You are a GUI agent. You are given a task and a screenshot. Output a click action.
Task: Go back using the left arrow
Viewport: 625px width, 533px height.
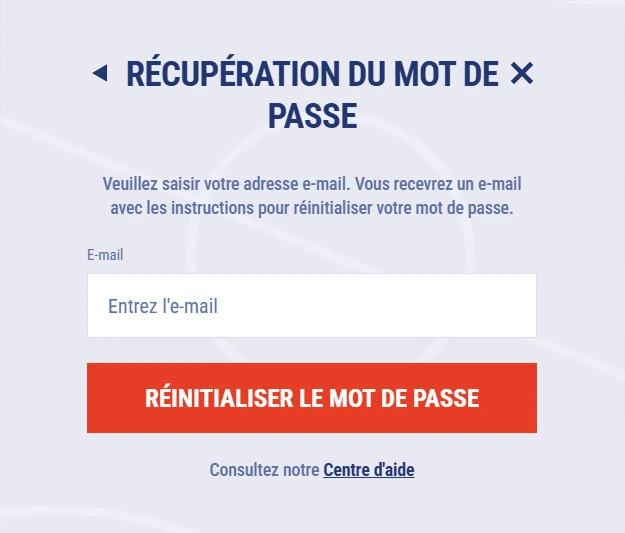click(x=99, y=72)
